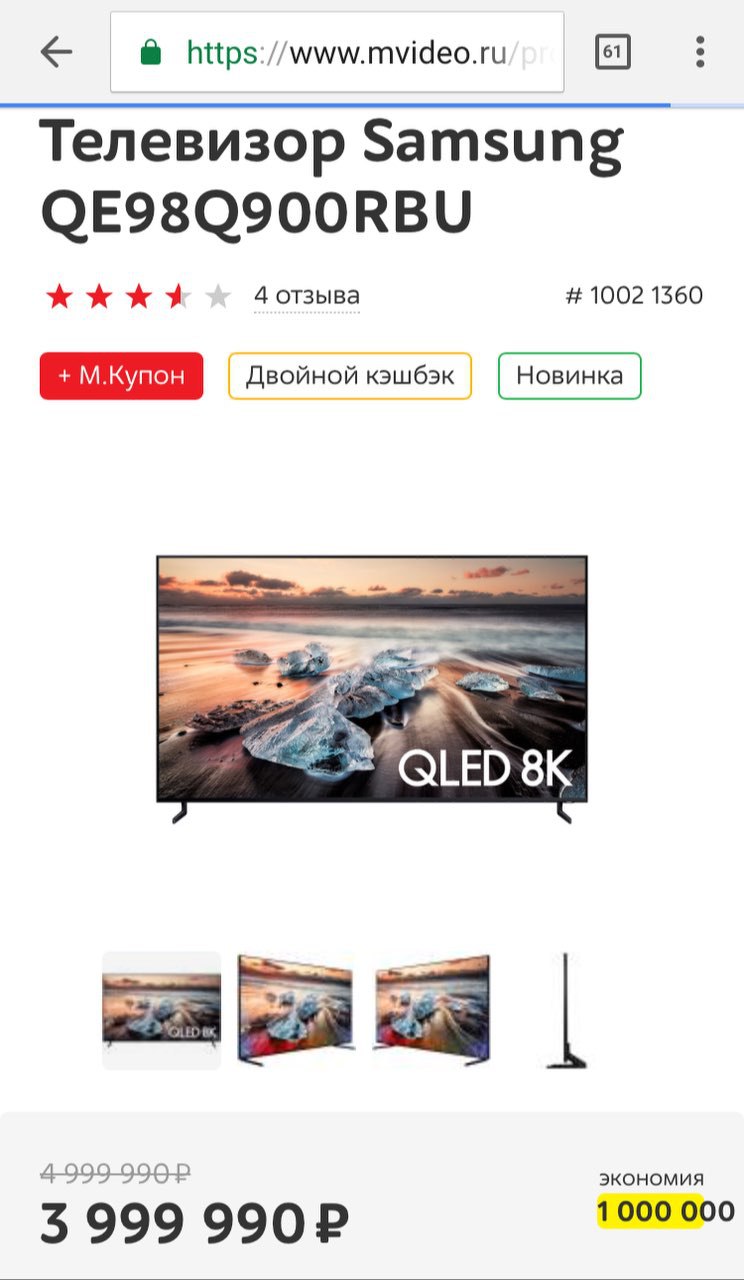Tap the Двойной кэшбэк chip
Image resolution: width=744 pixels, height=1280 pixels.
pyautogui.click(x=350, y=376)
